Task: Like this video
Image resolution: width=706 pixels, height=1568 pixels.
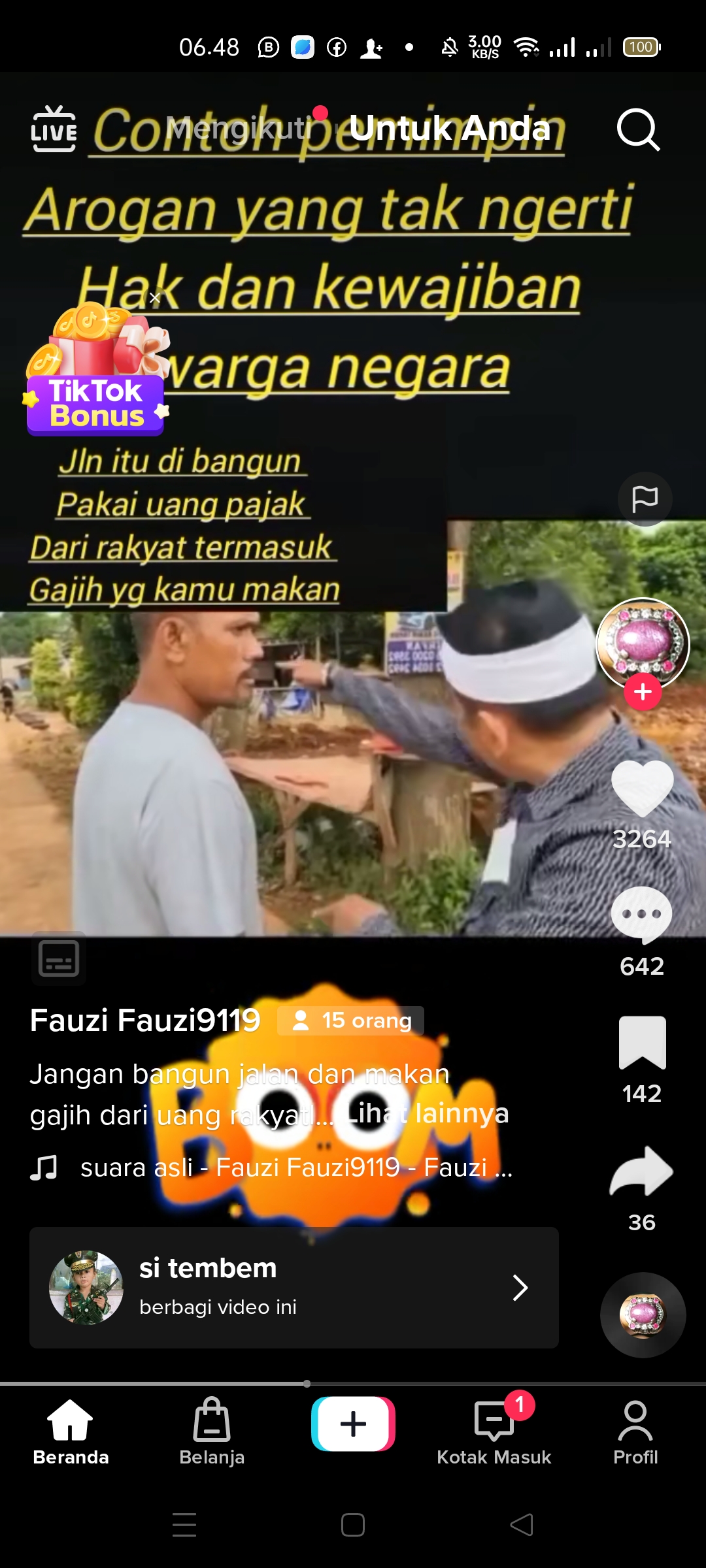Action: [x=642, y=789]
